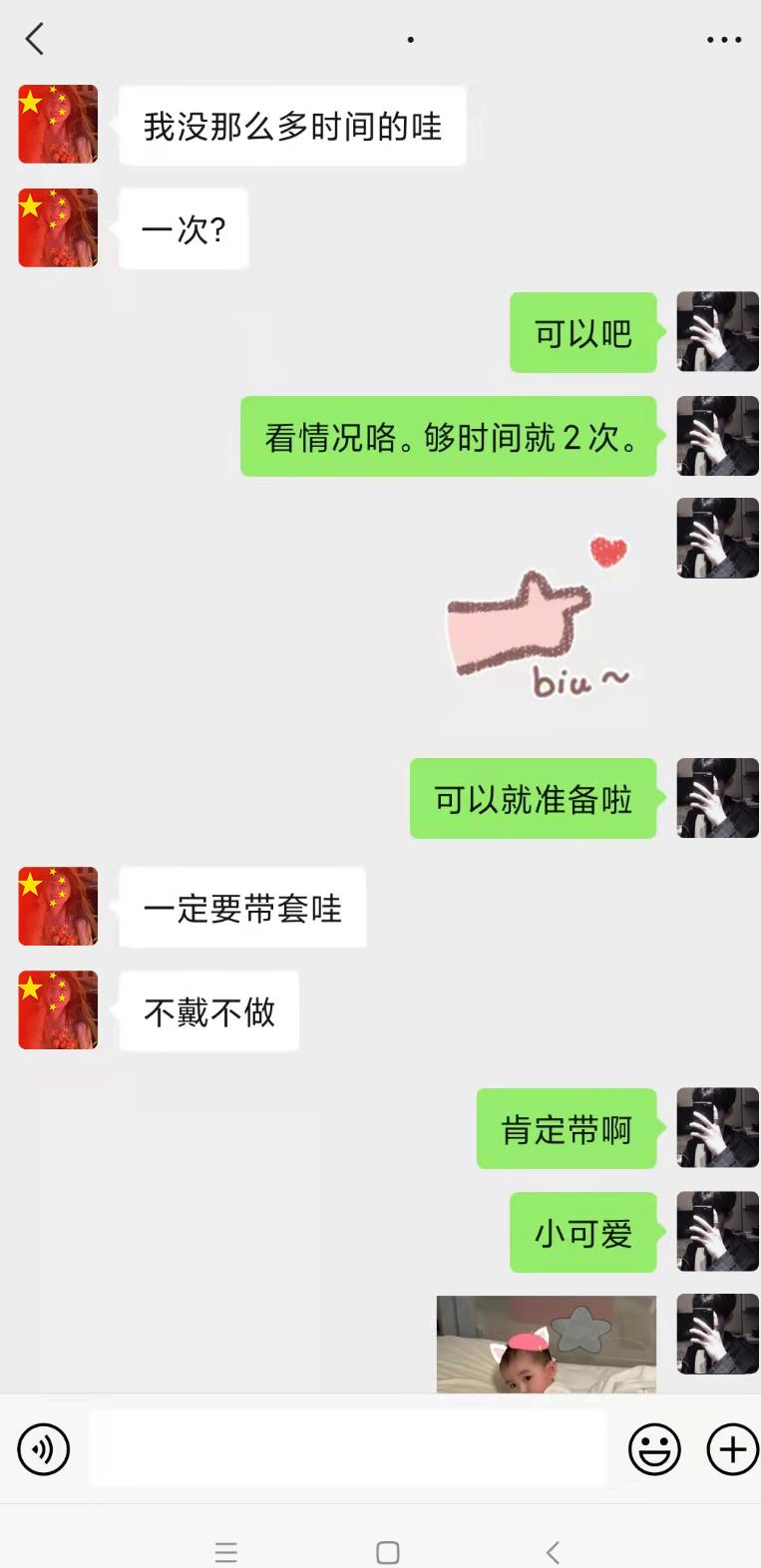
Task: Switch to voice message input
Action: [x=44, y=1449]
